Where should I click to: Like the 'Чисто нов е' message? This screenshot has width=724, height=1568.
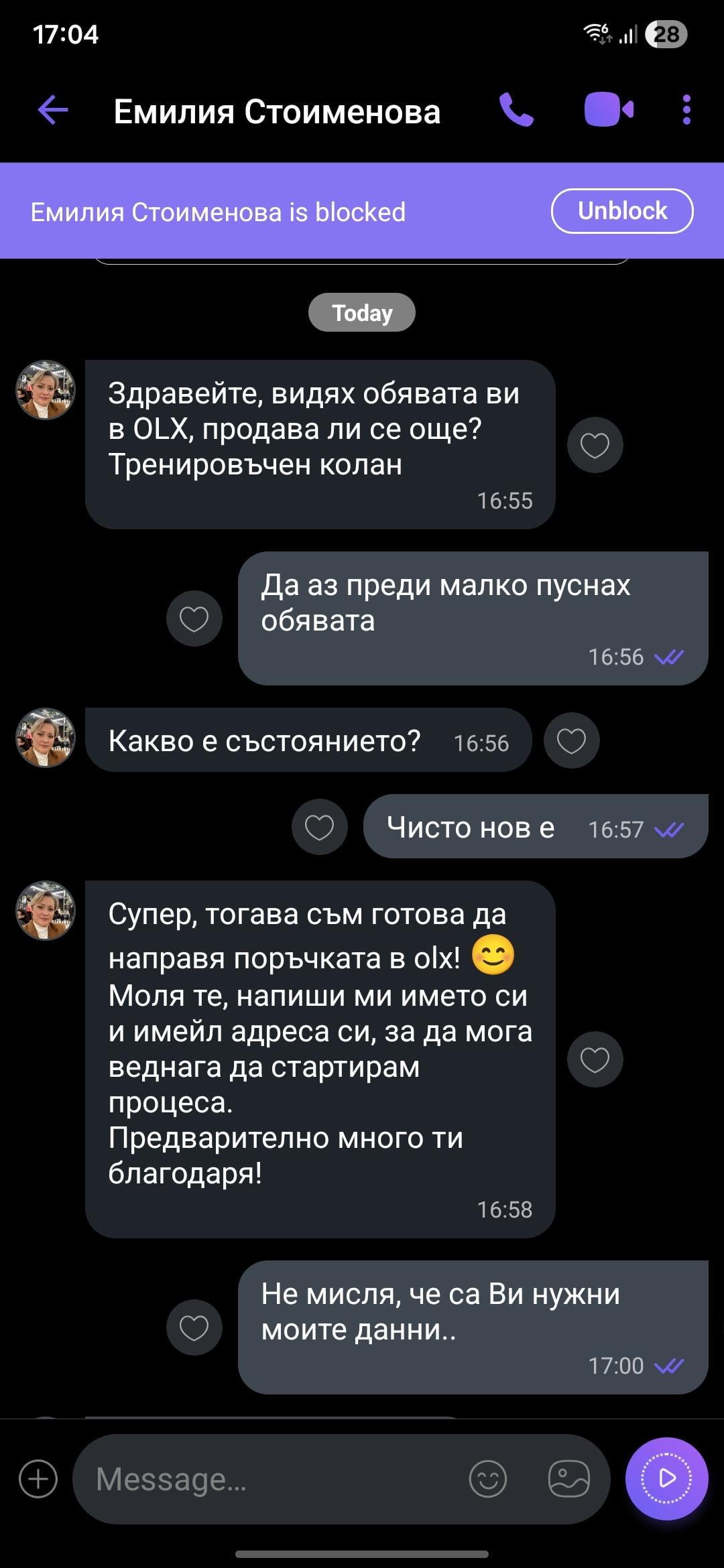[320, 827]
